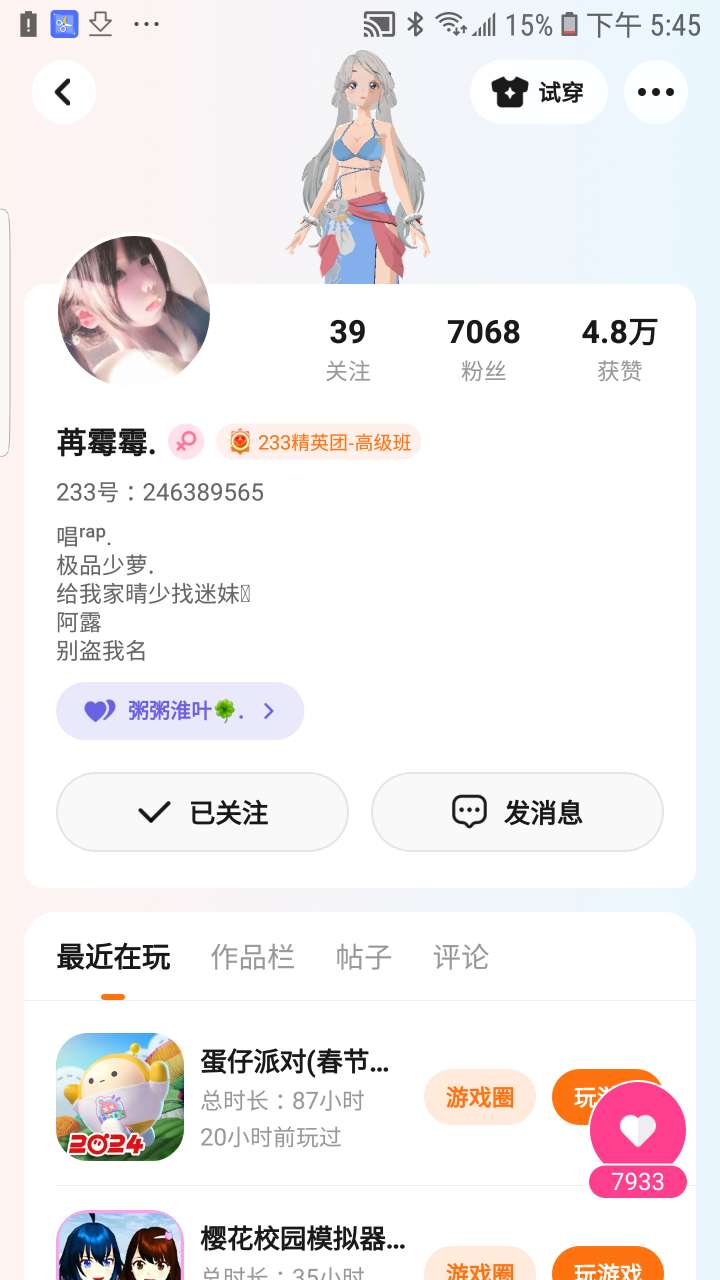Switch to the 作品栏 tab

click(252, 957)
